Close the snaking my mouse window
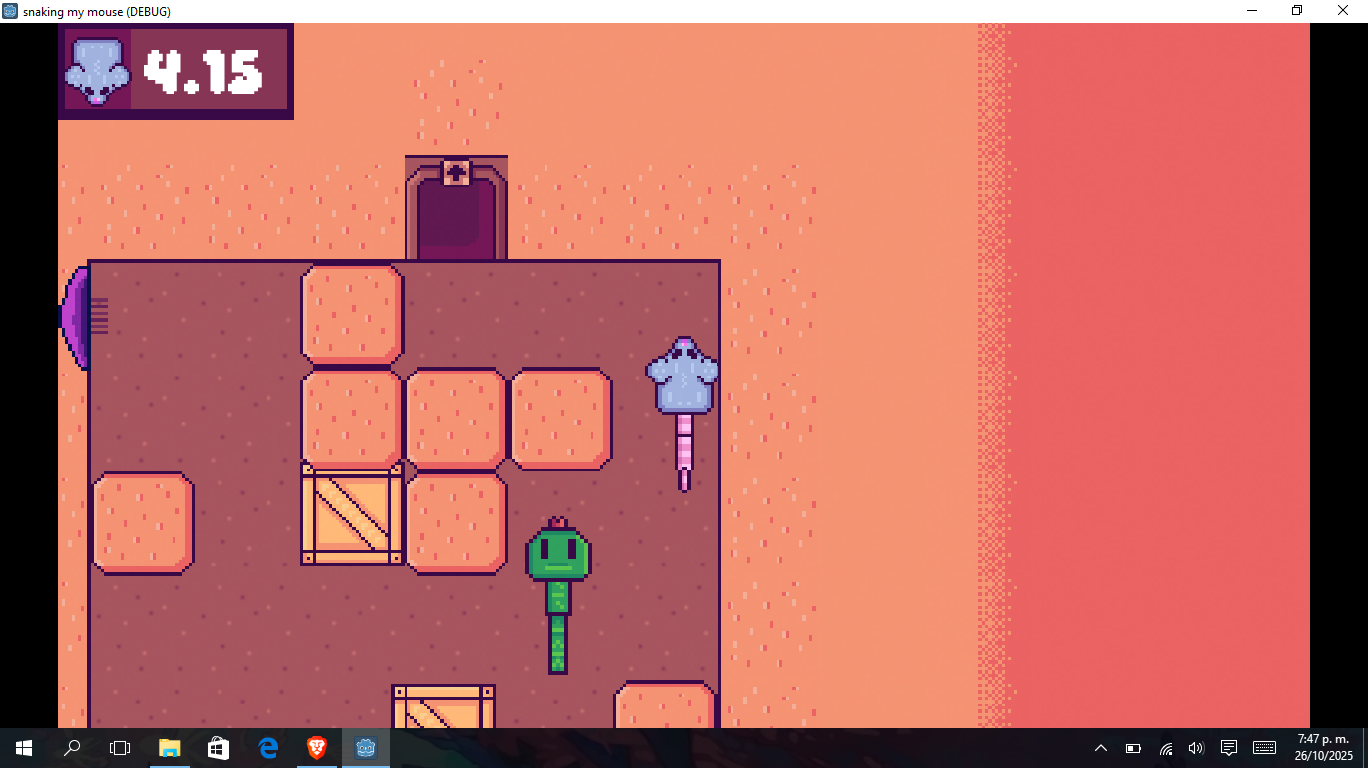 tap(1343, 10)
